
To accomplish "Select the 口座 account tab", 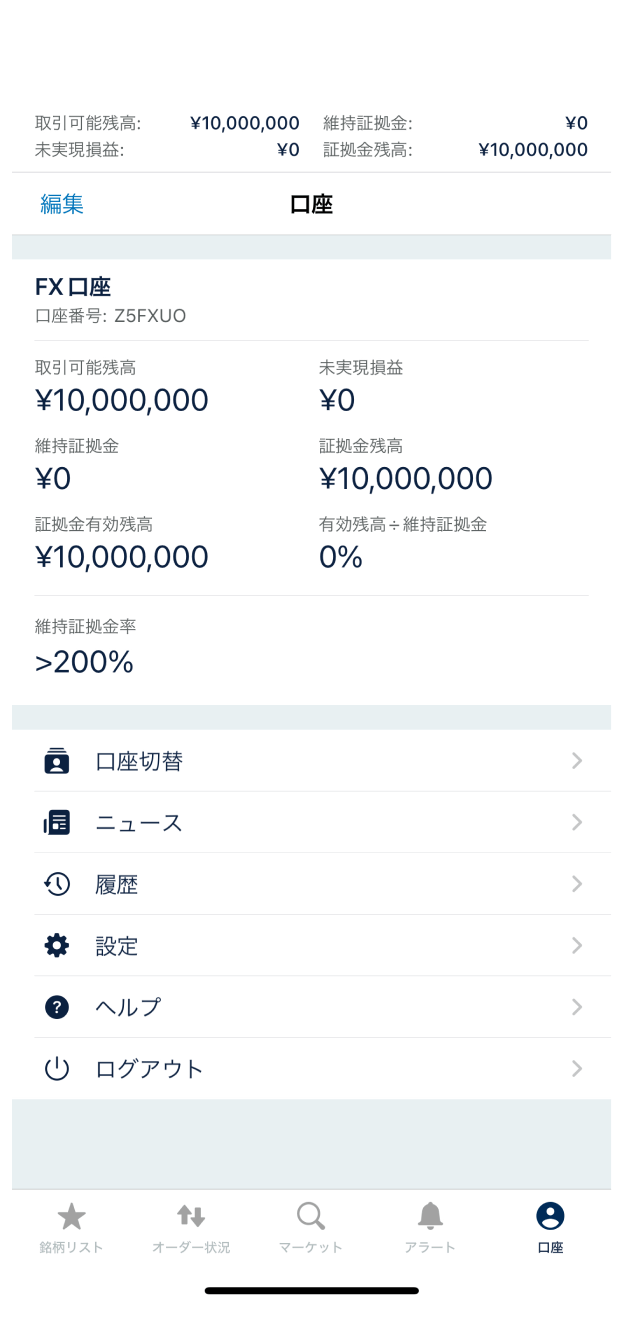I will tap(550, 1228).
